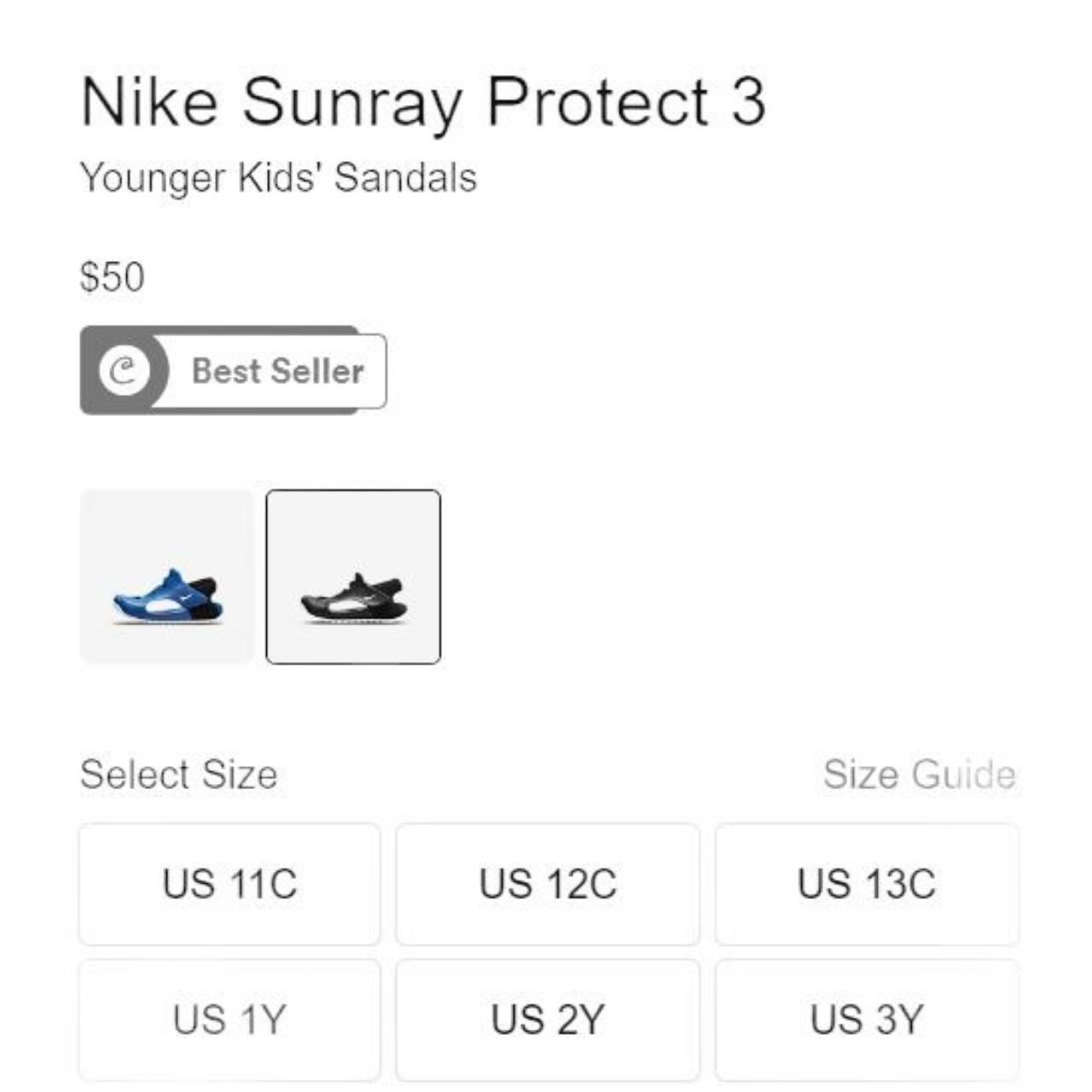The width and height of the screenshot is (1092, 1092).
Task: Pick size US 2Y
Action: pyautogui.click(x=548, y=1019)
